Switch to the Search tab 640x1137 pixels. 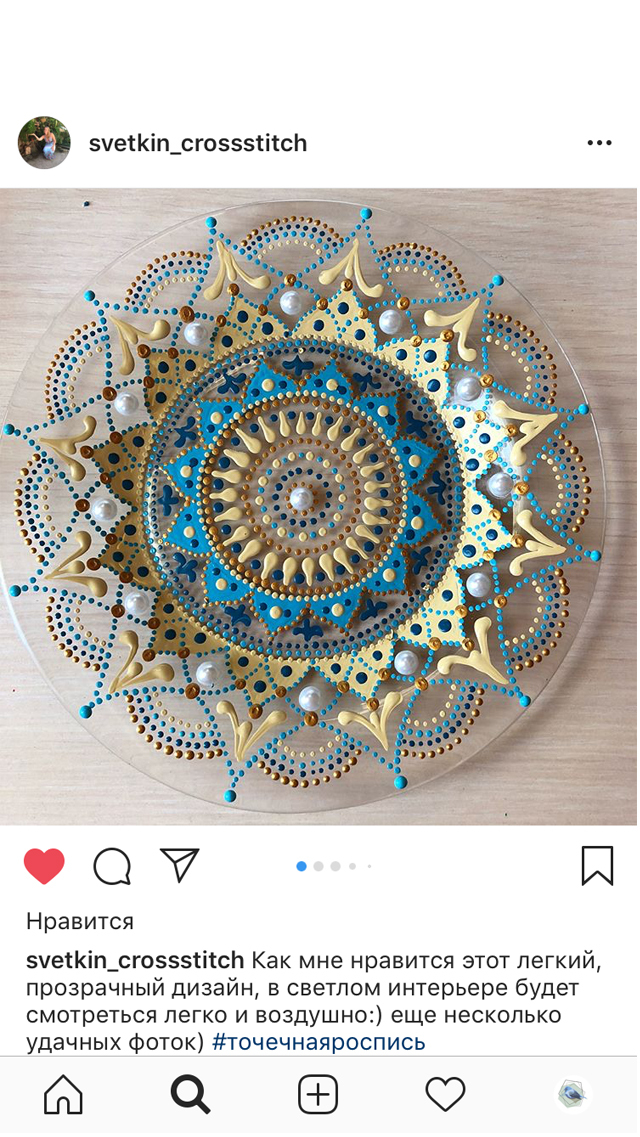[190, 1096]
